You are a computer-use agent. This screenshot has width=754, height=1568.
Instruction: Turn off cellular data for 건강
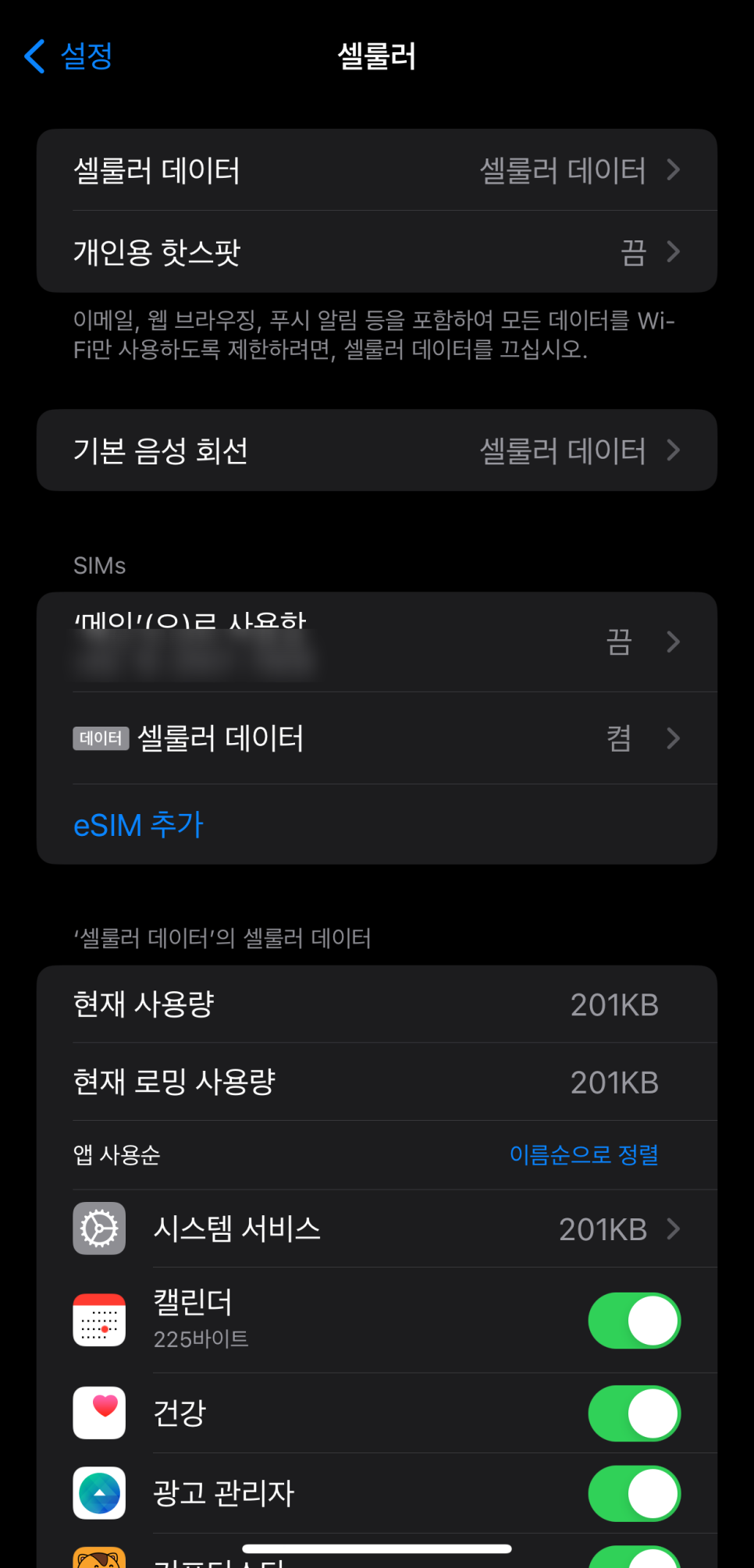[x=634, y=1413]
